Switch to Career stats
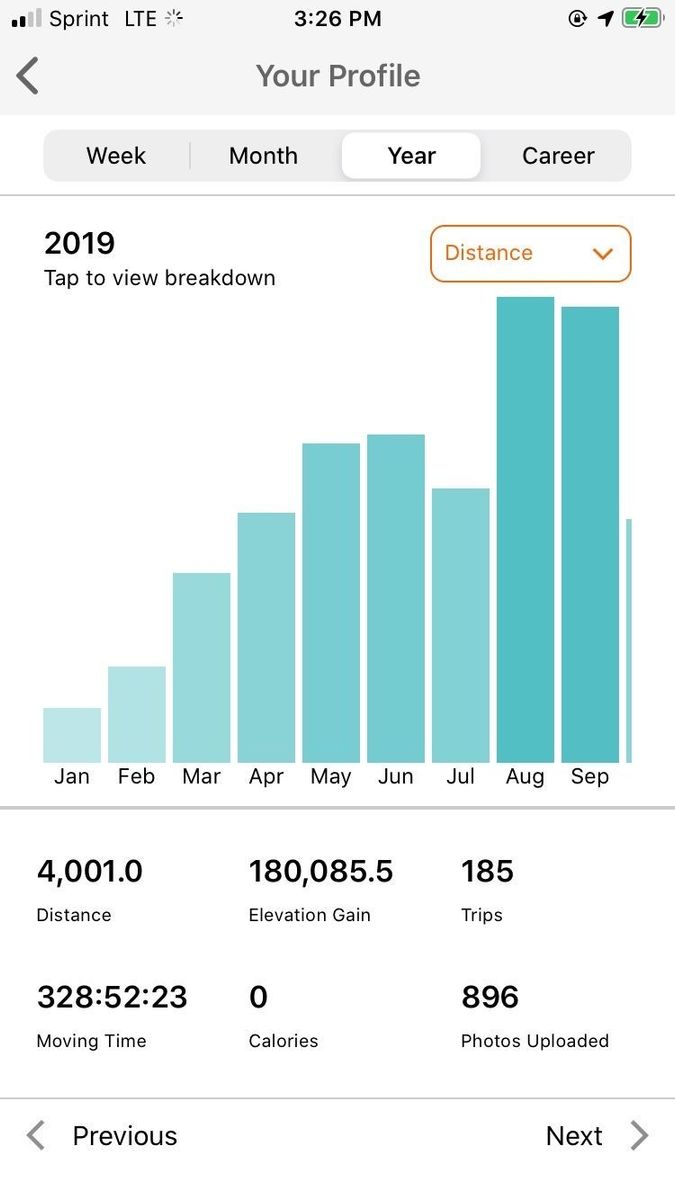The image size is (675, 1200). pyautogui.click(x=558, y=156)
